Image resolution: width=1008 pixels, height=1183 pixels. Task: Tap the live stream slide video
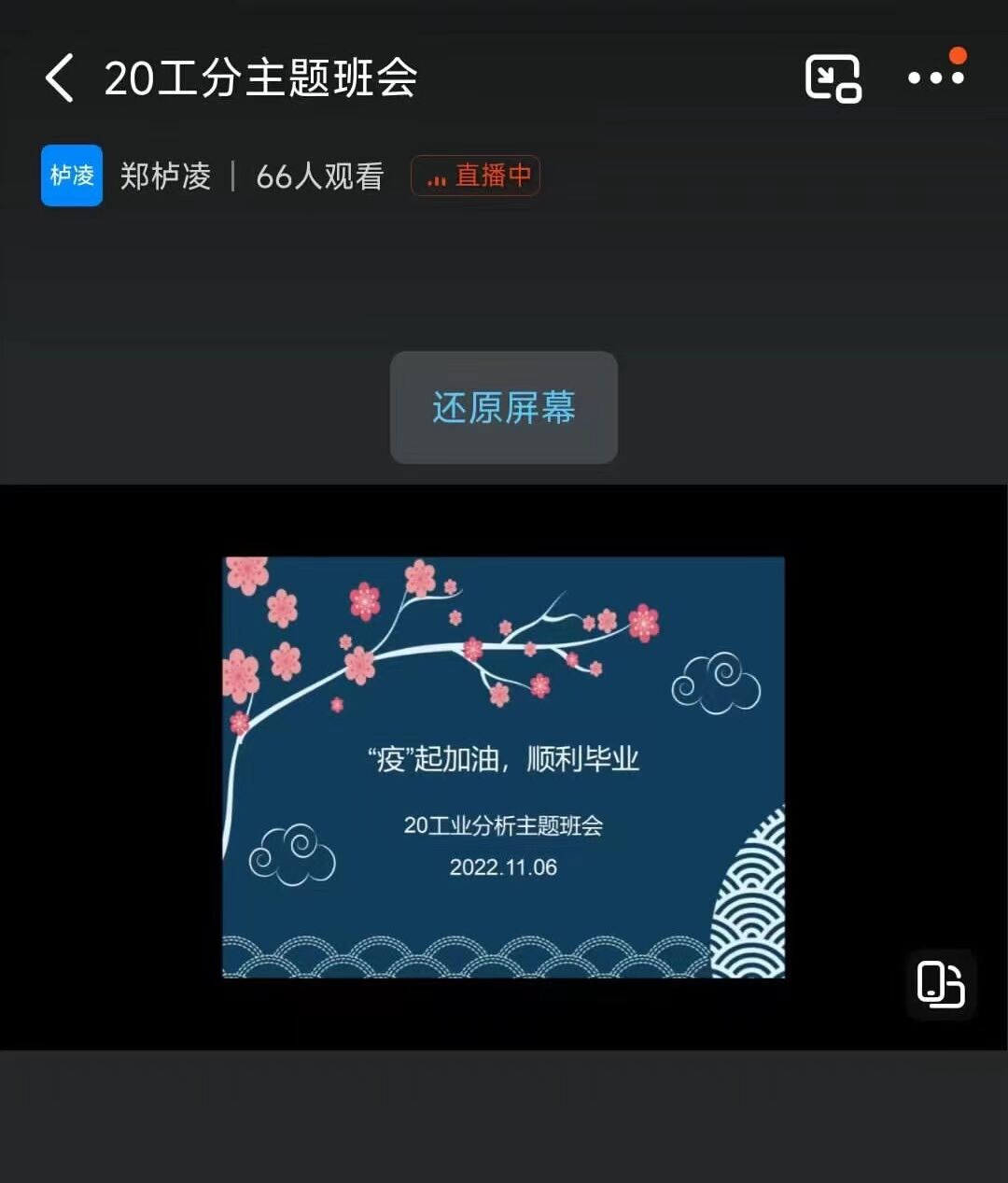tap(503, 768)
